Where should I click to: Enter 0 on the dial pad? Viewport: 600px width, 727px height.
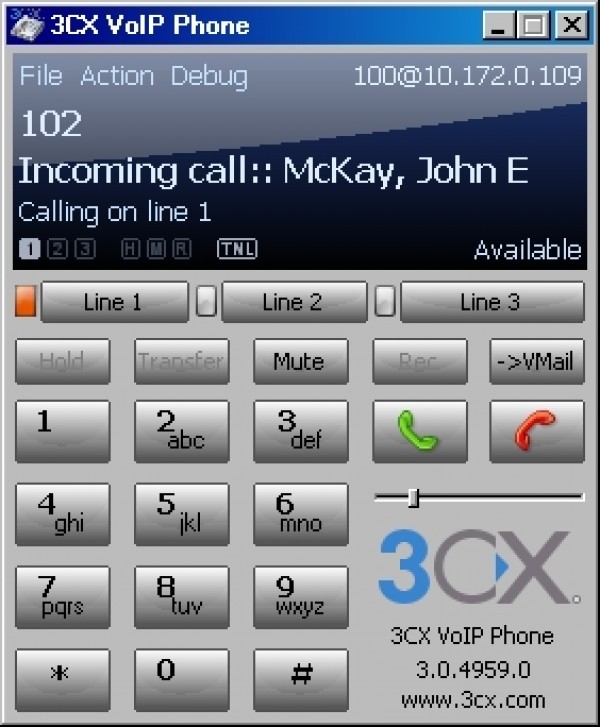180,679
